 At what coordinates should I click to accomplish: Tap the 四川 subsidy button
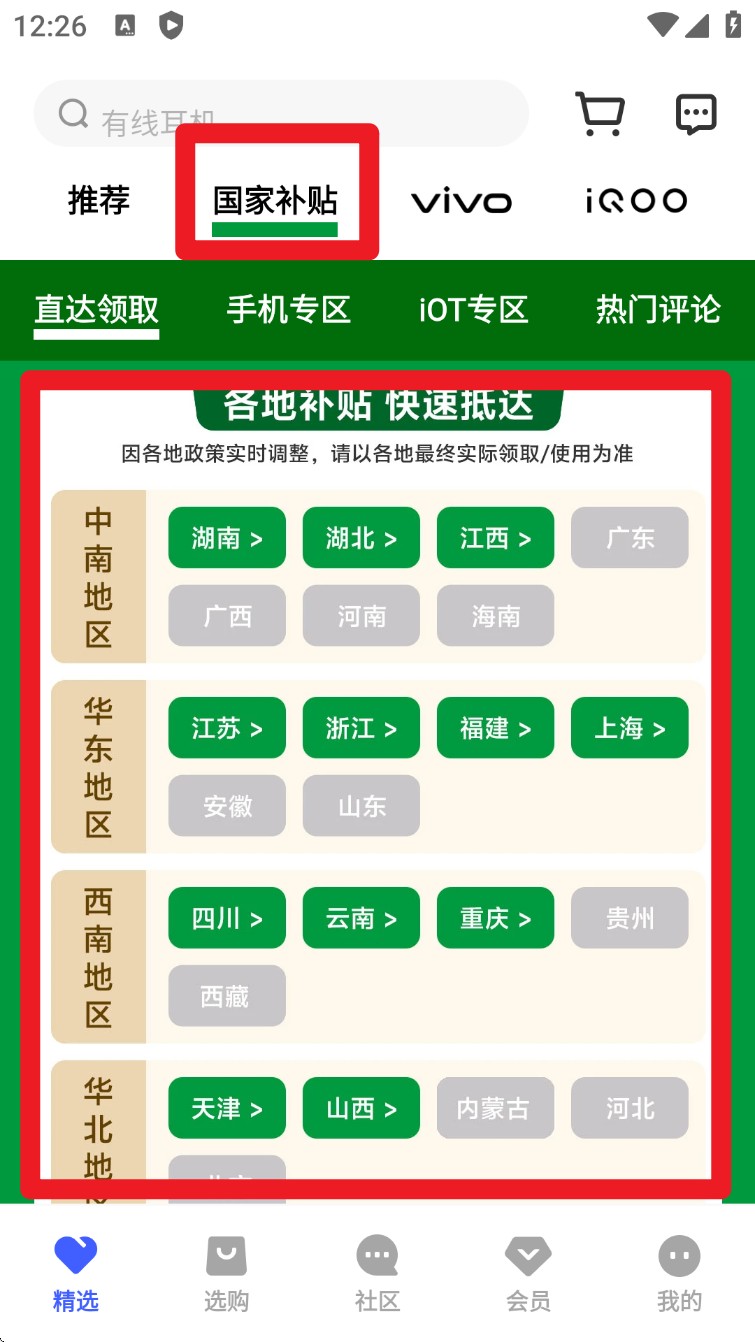pos(227,918)
